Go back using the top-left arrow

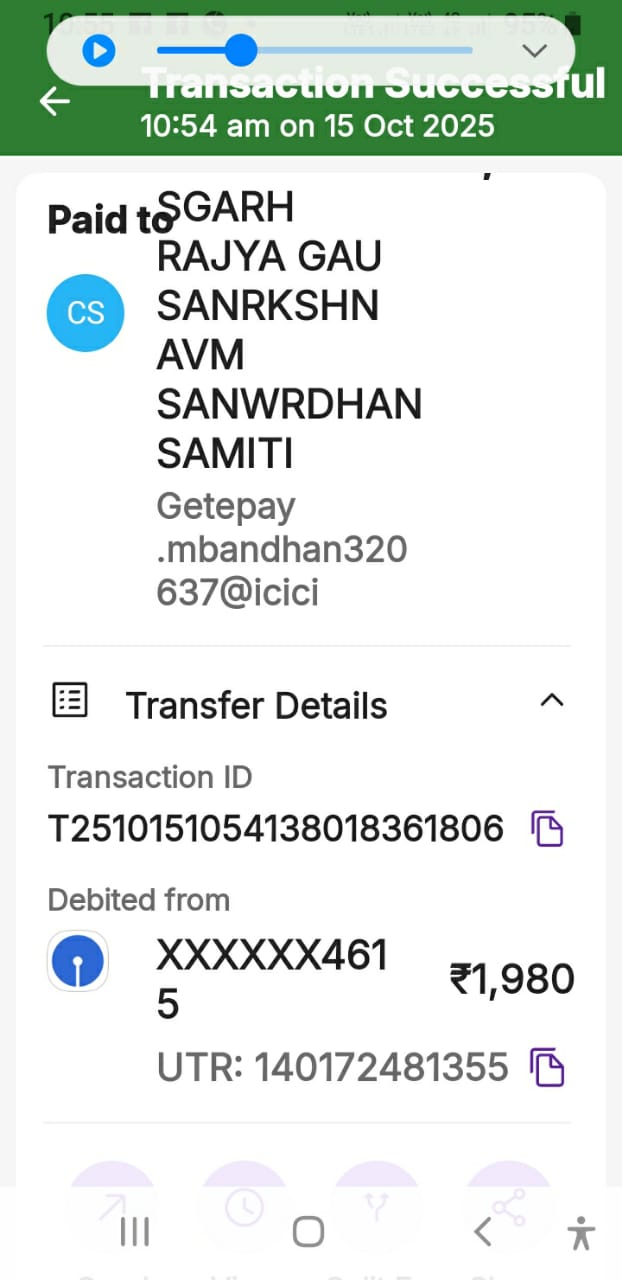click(x=55, y=101)
